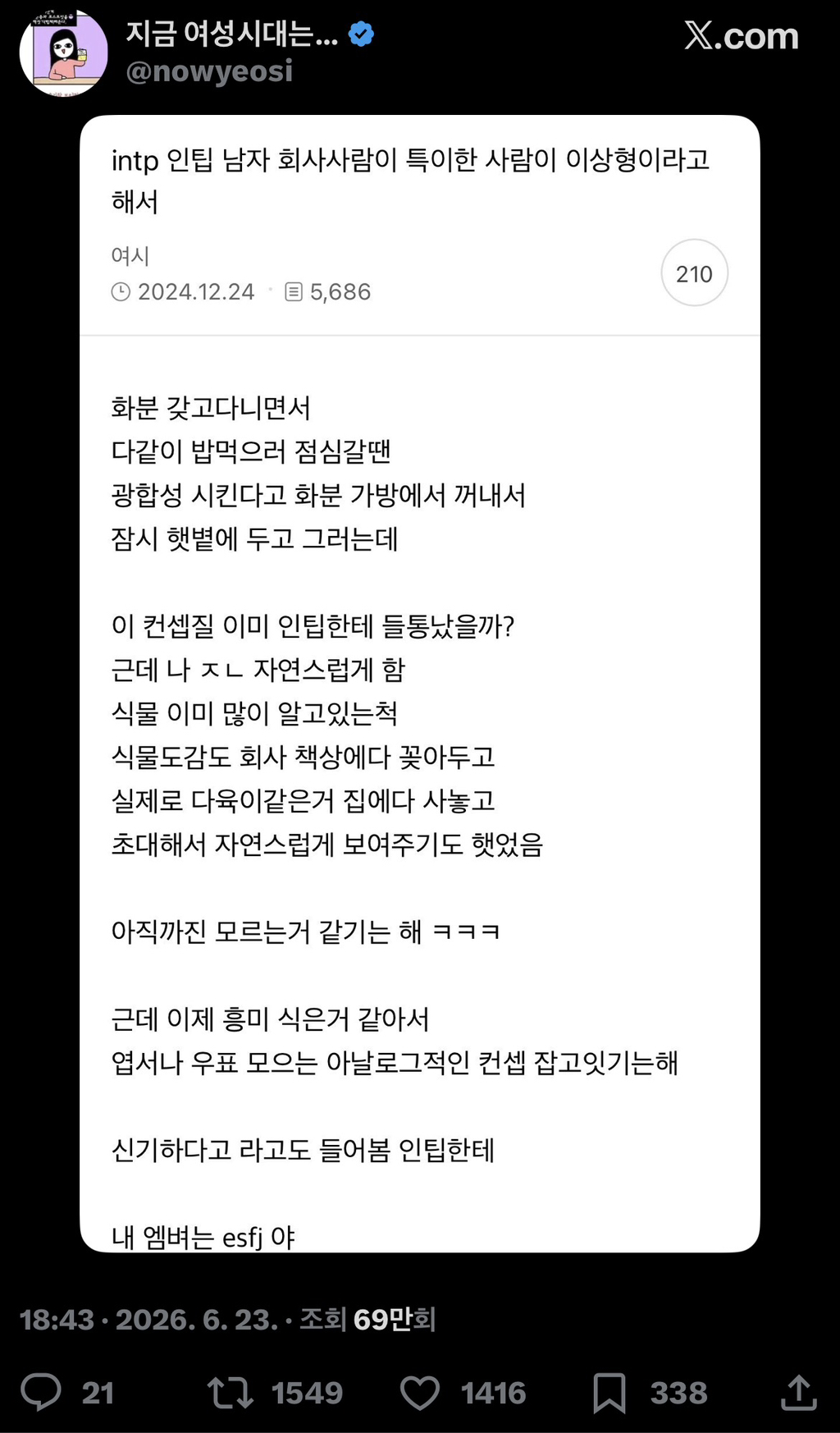Bookmark this post
840x1433 pixels.
(x=609, y=1393)
